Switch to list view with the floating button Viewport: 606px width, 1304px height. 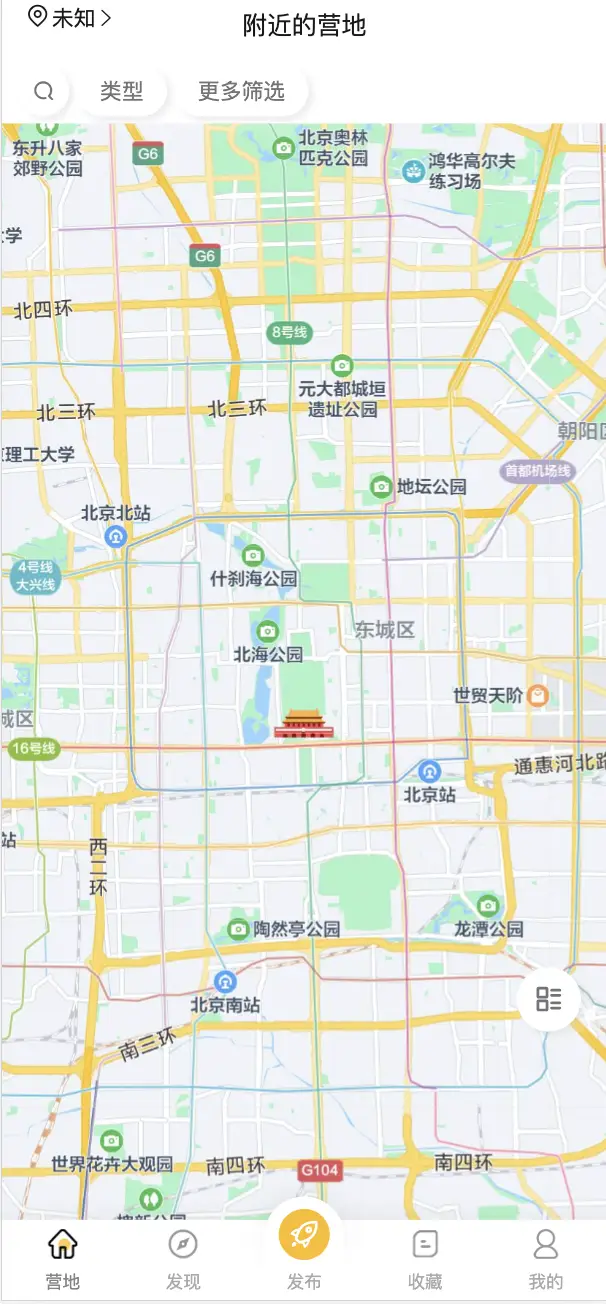point(549,998)
